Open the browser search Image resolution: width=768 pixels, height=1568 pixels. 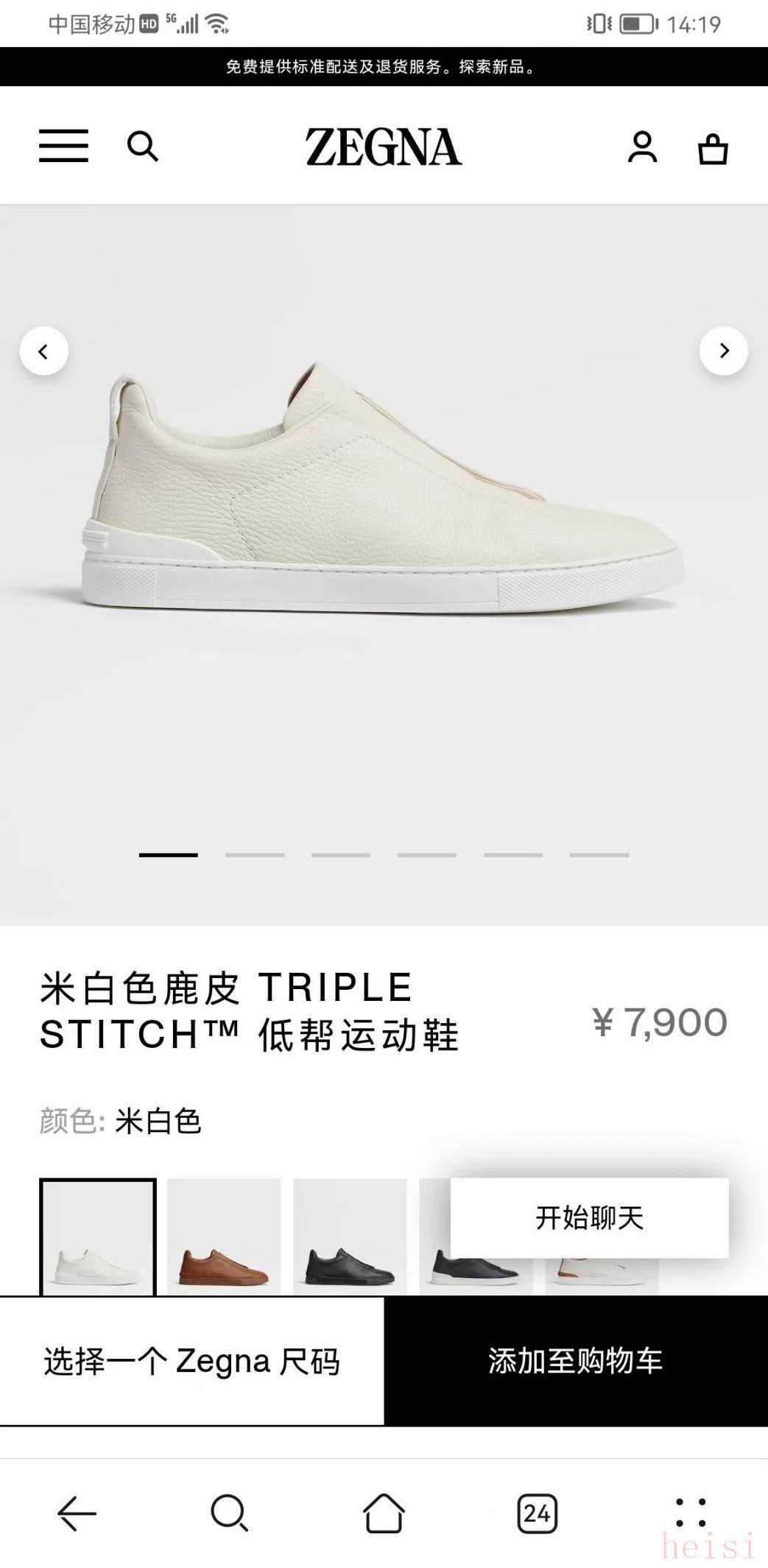coord(229,1513)
